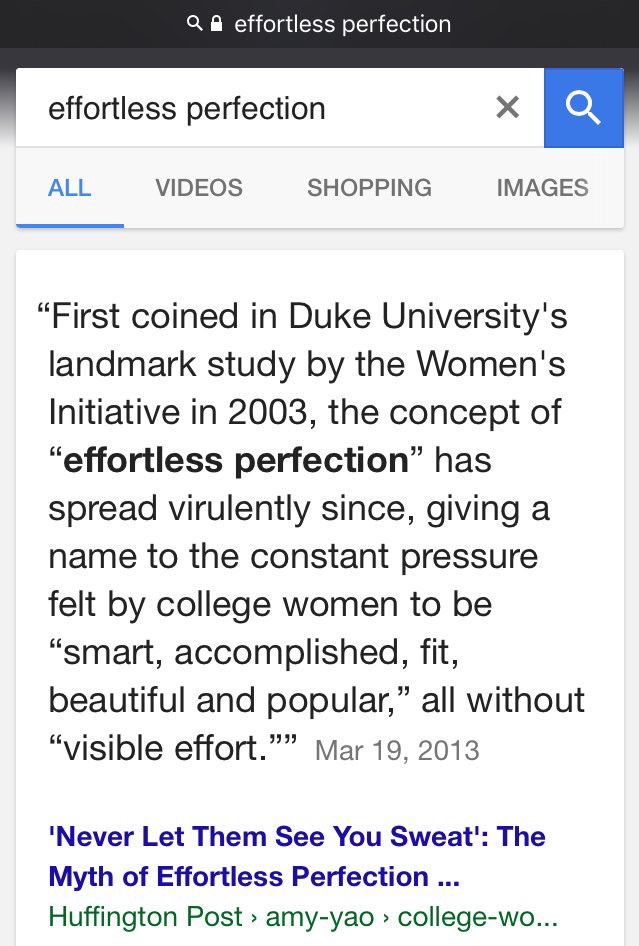Open 'Never Let Them See You Sweat' article

pos(296,856)
